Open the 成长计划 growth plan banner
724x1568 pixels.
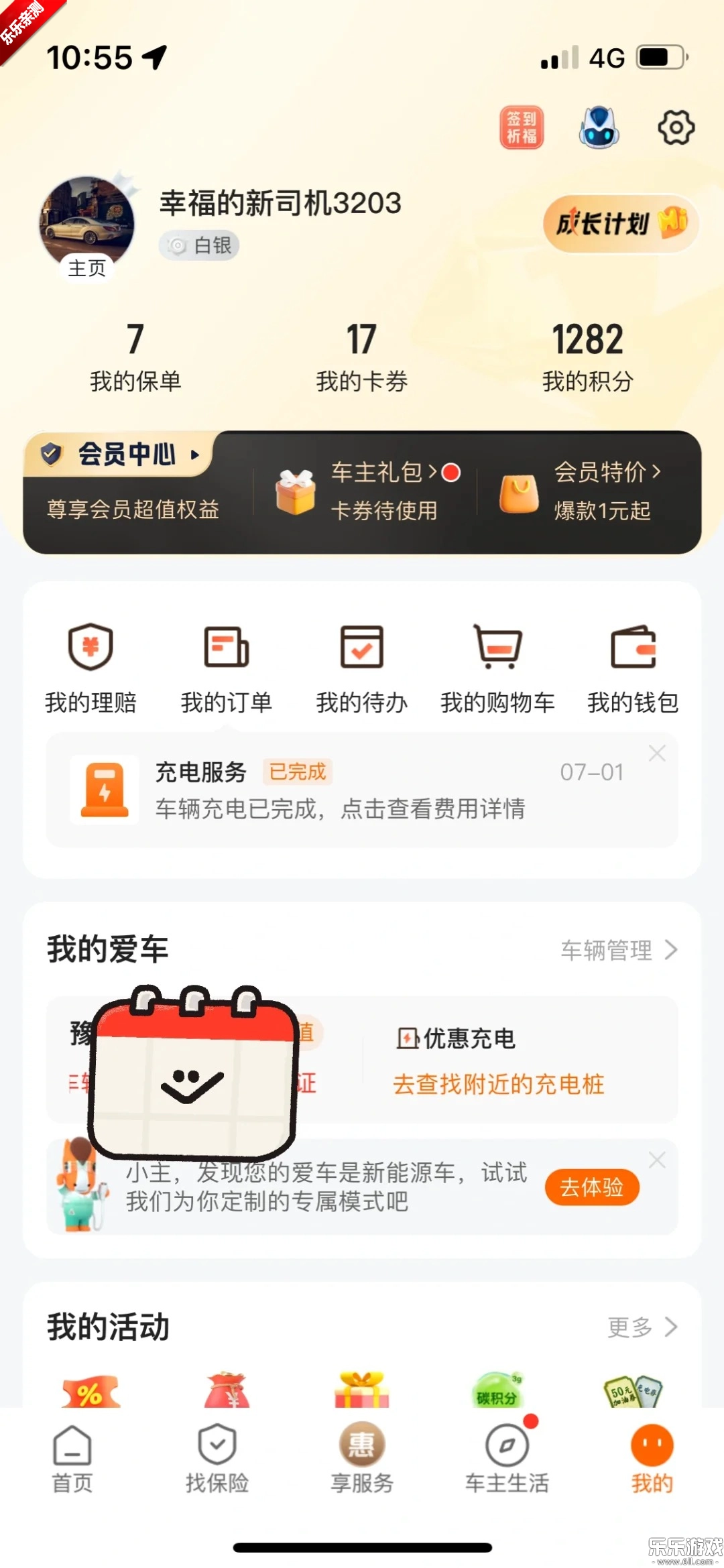click(x=619, y=225)
